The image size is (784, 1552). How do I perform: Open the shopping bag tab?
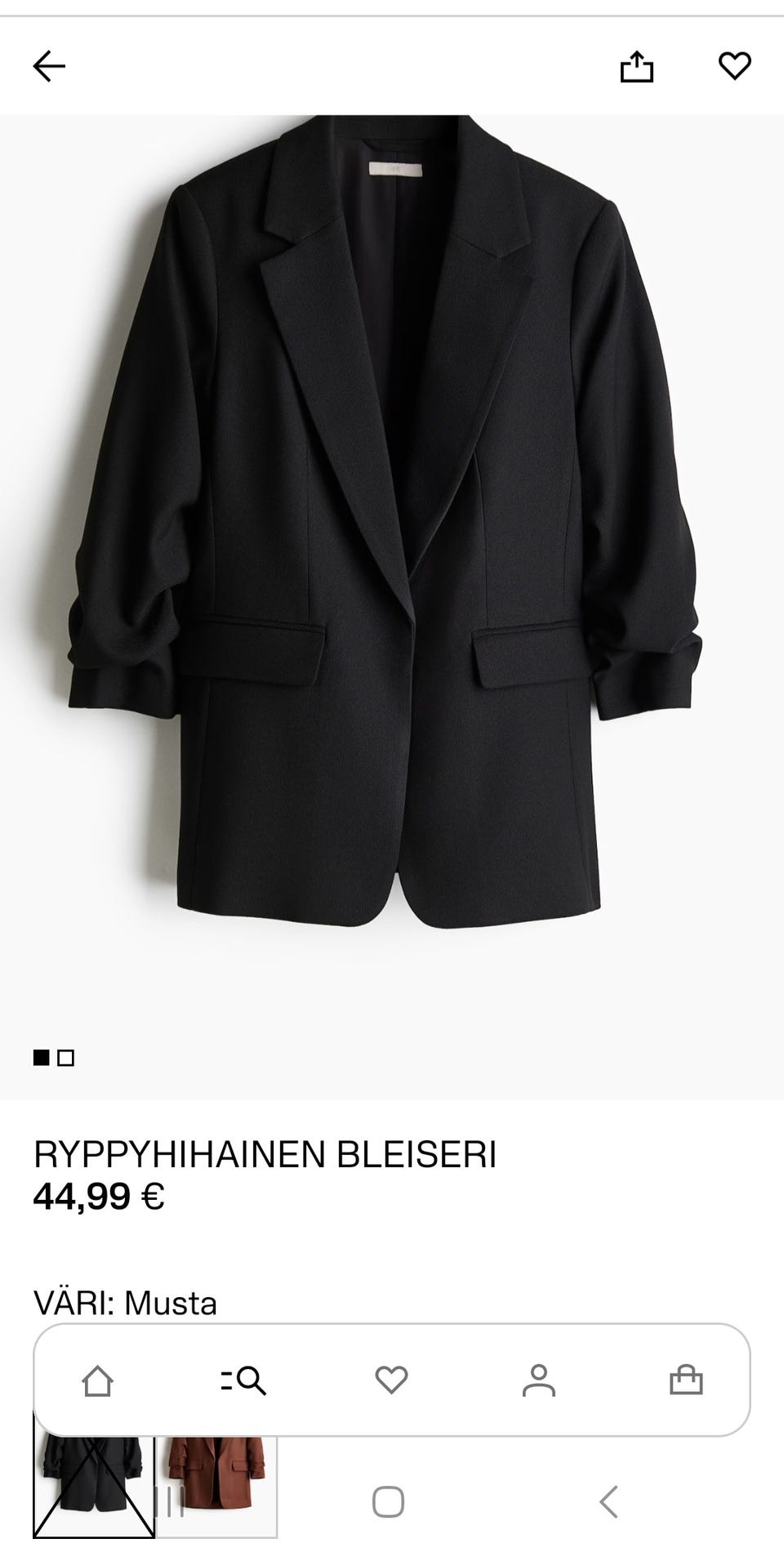(x=685, y=1380)
